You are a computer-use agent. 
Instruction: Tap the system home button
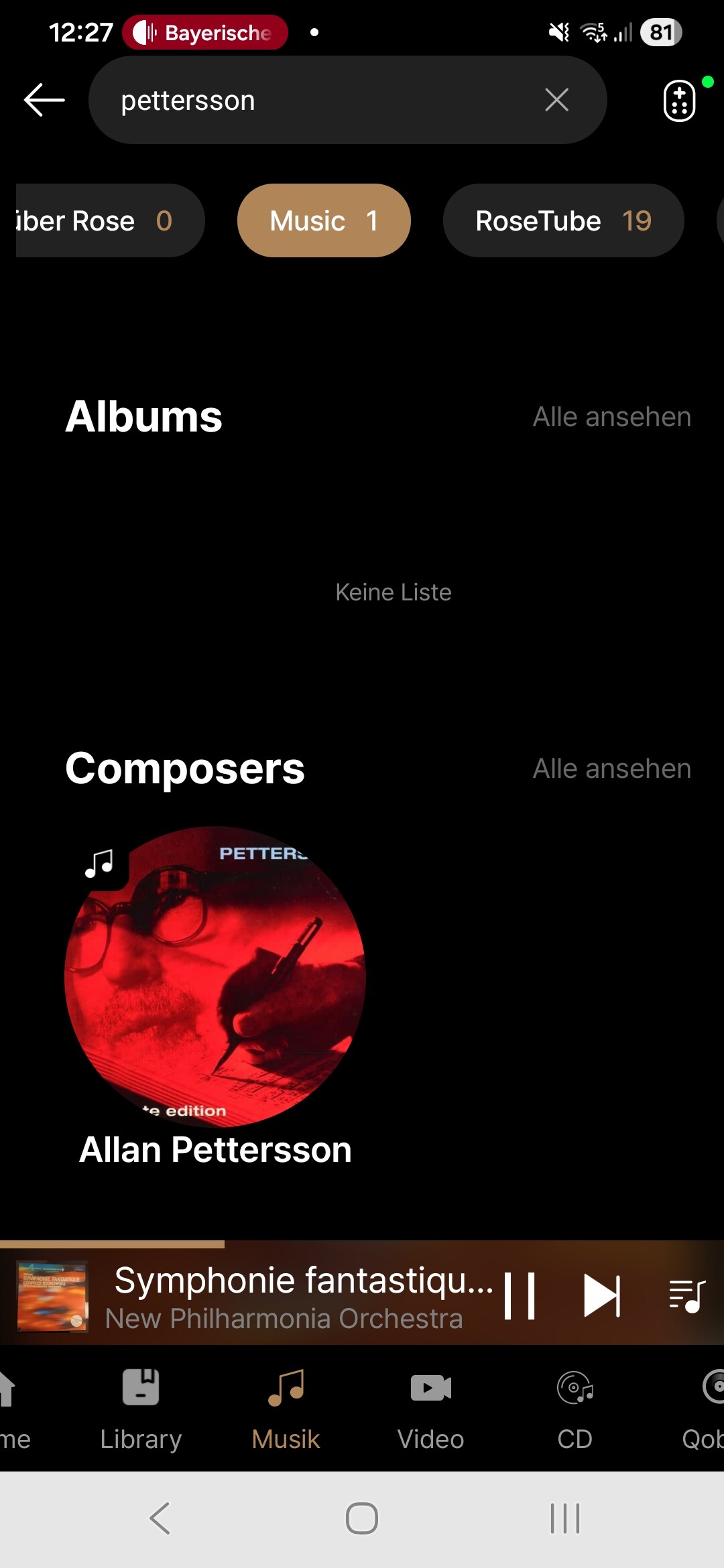362,1518
